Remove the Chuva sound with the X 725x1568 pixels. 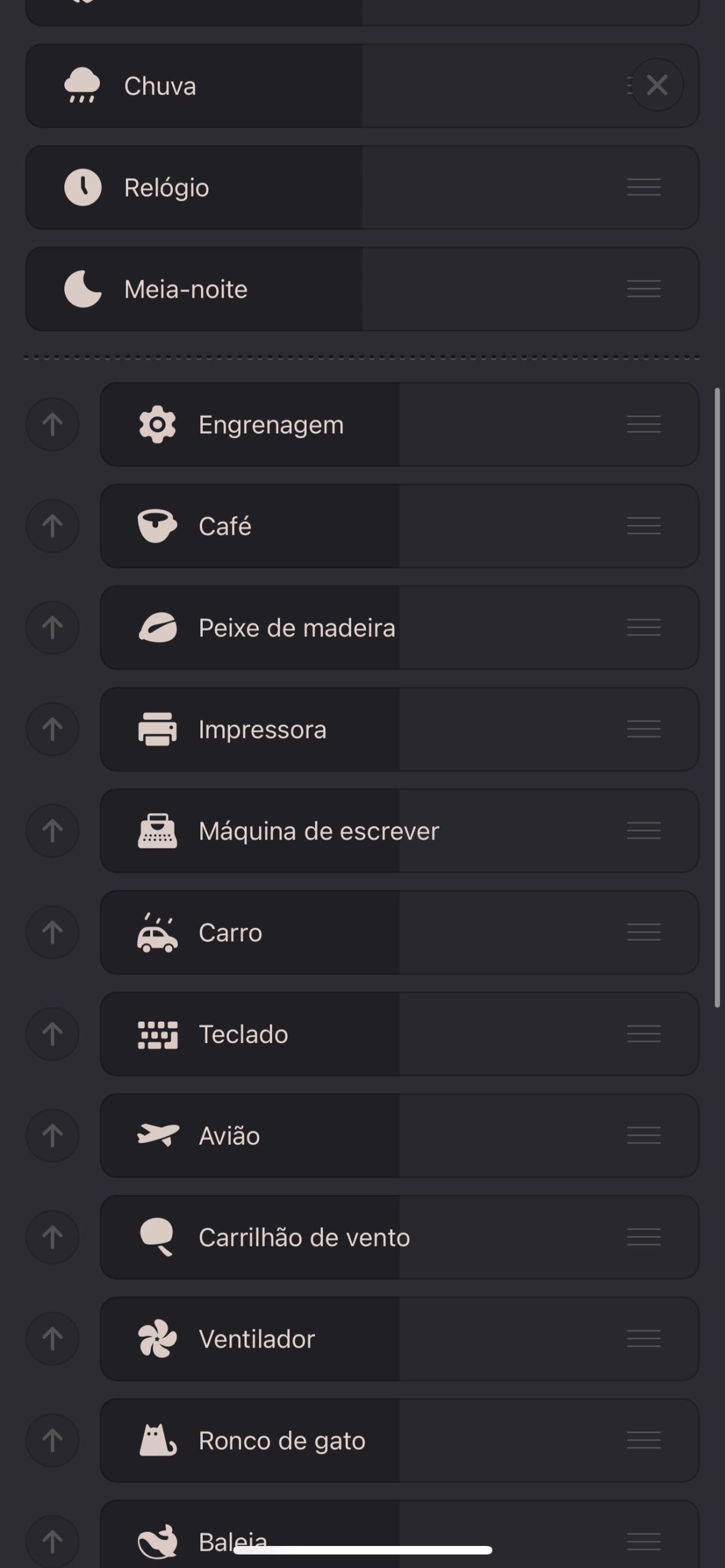click(657, 85)
